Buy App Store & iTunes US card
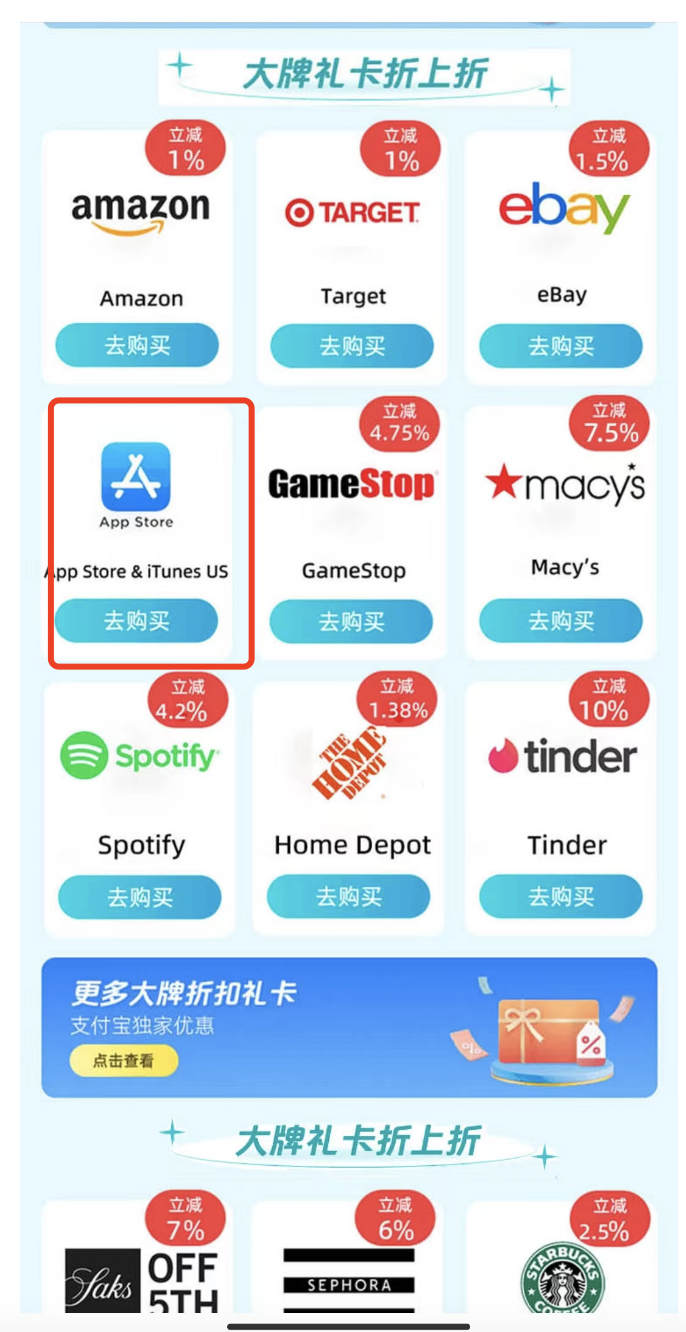The width and height of the screenshot is (686, 1332). click(x=136, y=621)
